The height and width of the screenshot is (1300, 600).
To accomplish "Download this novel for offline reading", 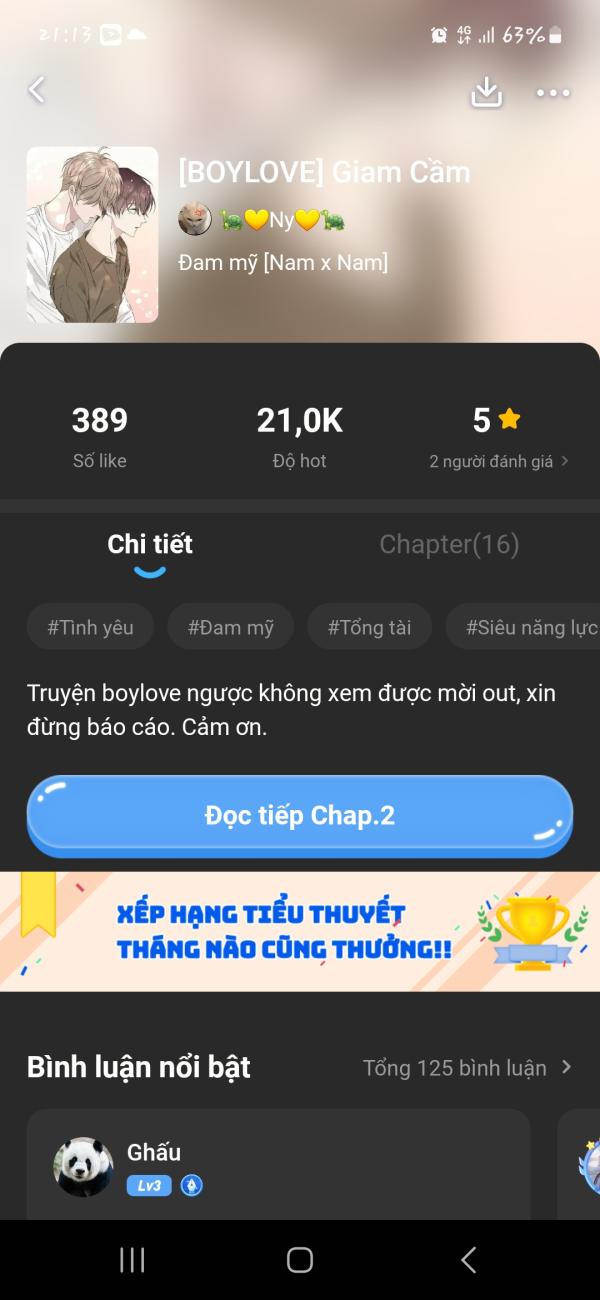I will tap(486, 92).
